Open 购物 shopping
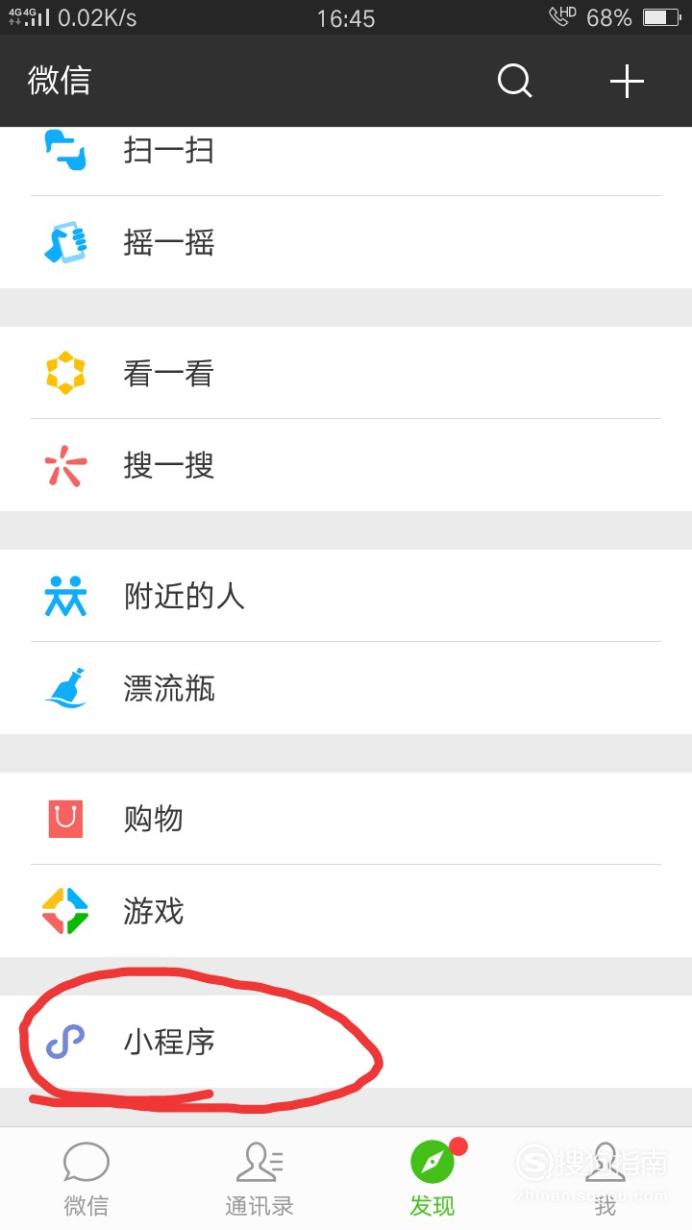 346,819
